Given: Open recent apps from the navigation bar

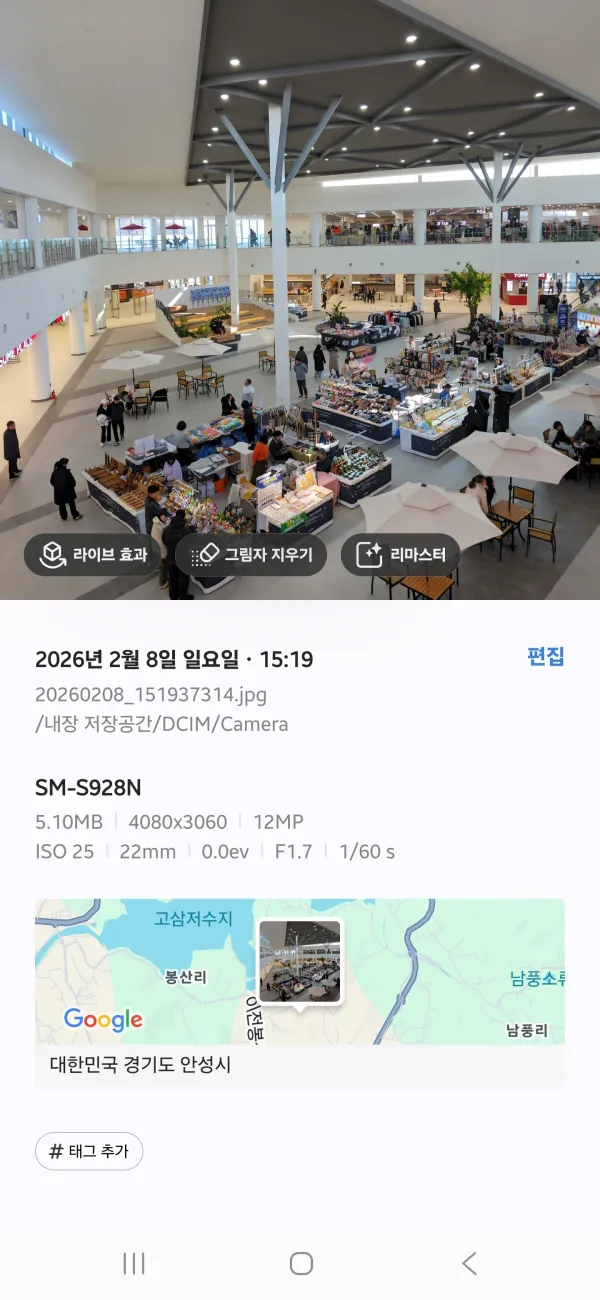Looking at the screenshot, I should (x=134, y=1263).
